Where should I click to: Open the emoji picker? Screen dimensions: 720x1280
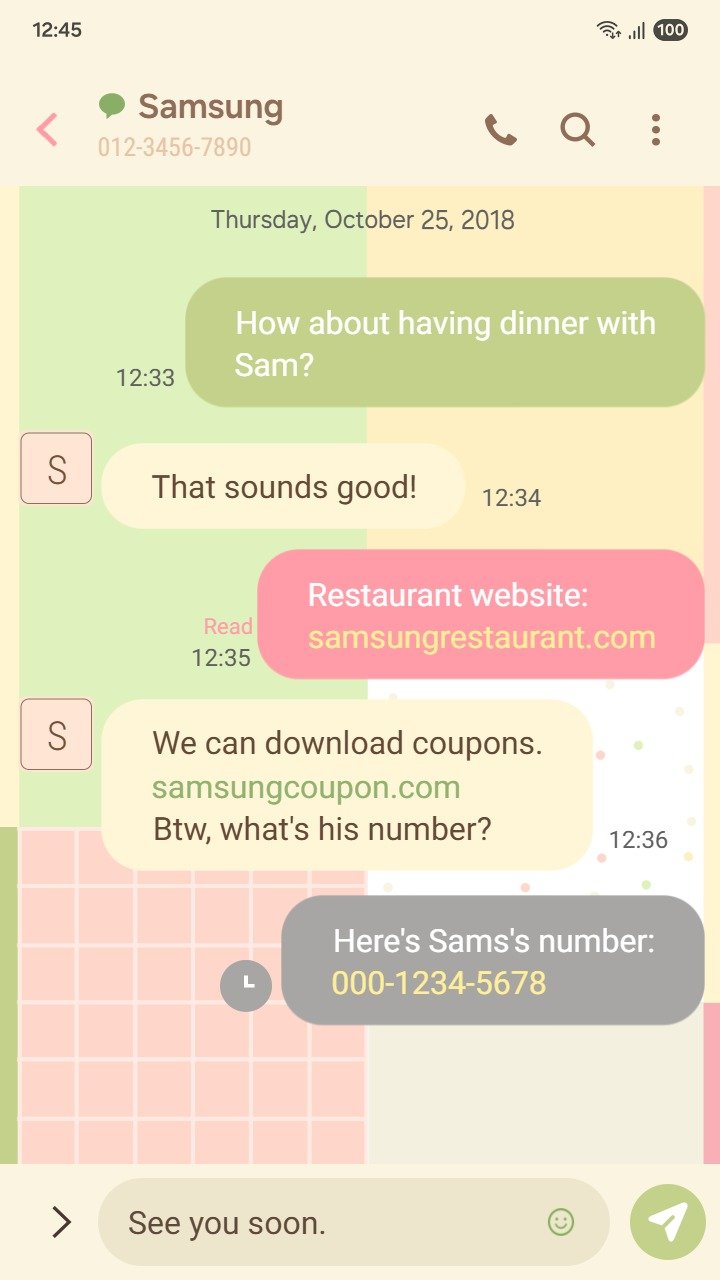click(561, 1222)
